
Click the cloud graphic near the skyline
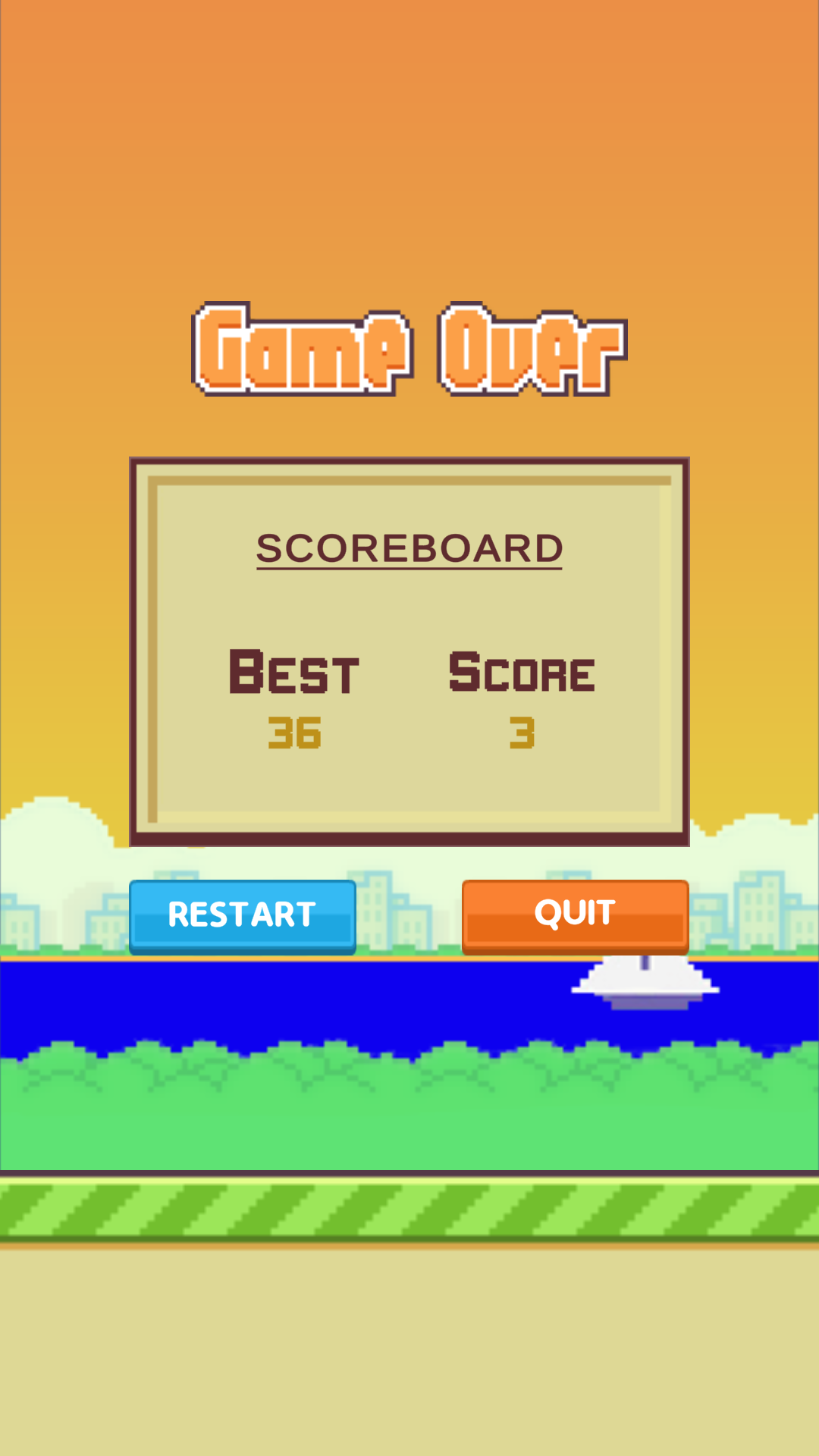(x=53, y=827)
